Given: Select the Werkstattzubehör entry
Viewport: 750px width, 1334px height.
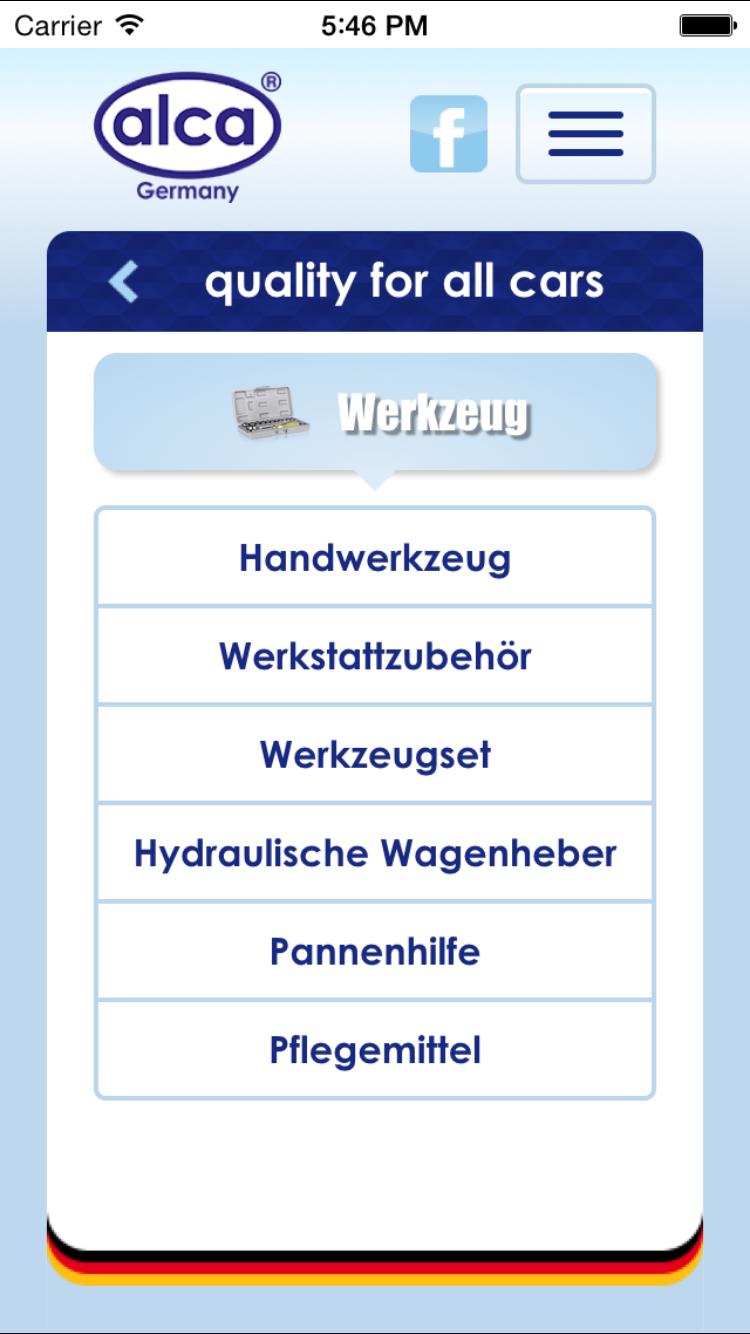Looking at the screenshot, I should [375, 655].
